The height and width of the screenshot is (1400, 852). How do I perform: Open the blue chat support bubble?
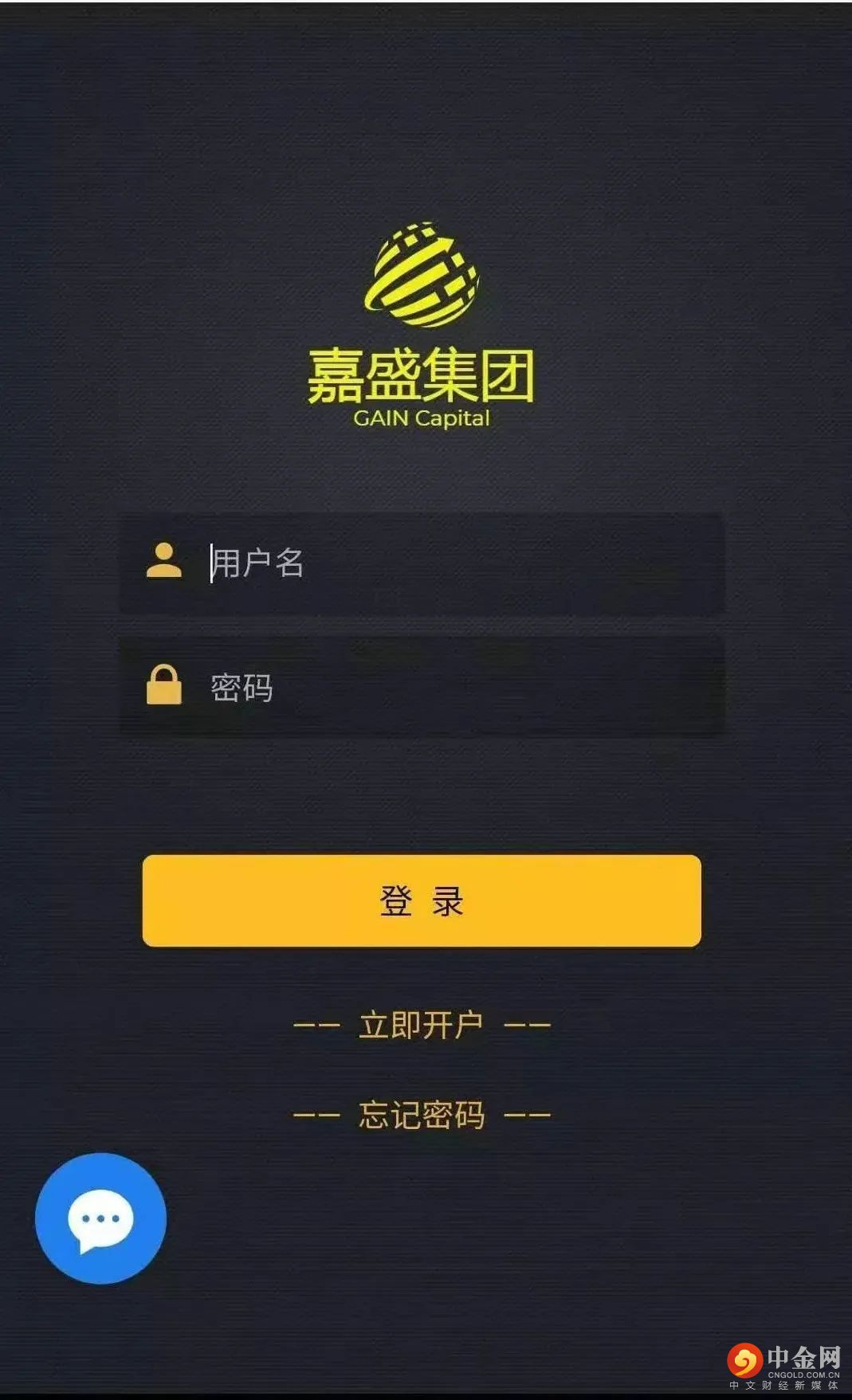[x=100, y=1218]
